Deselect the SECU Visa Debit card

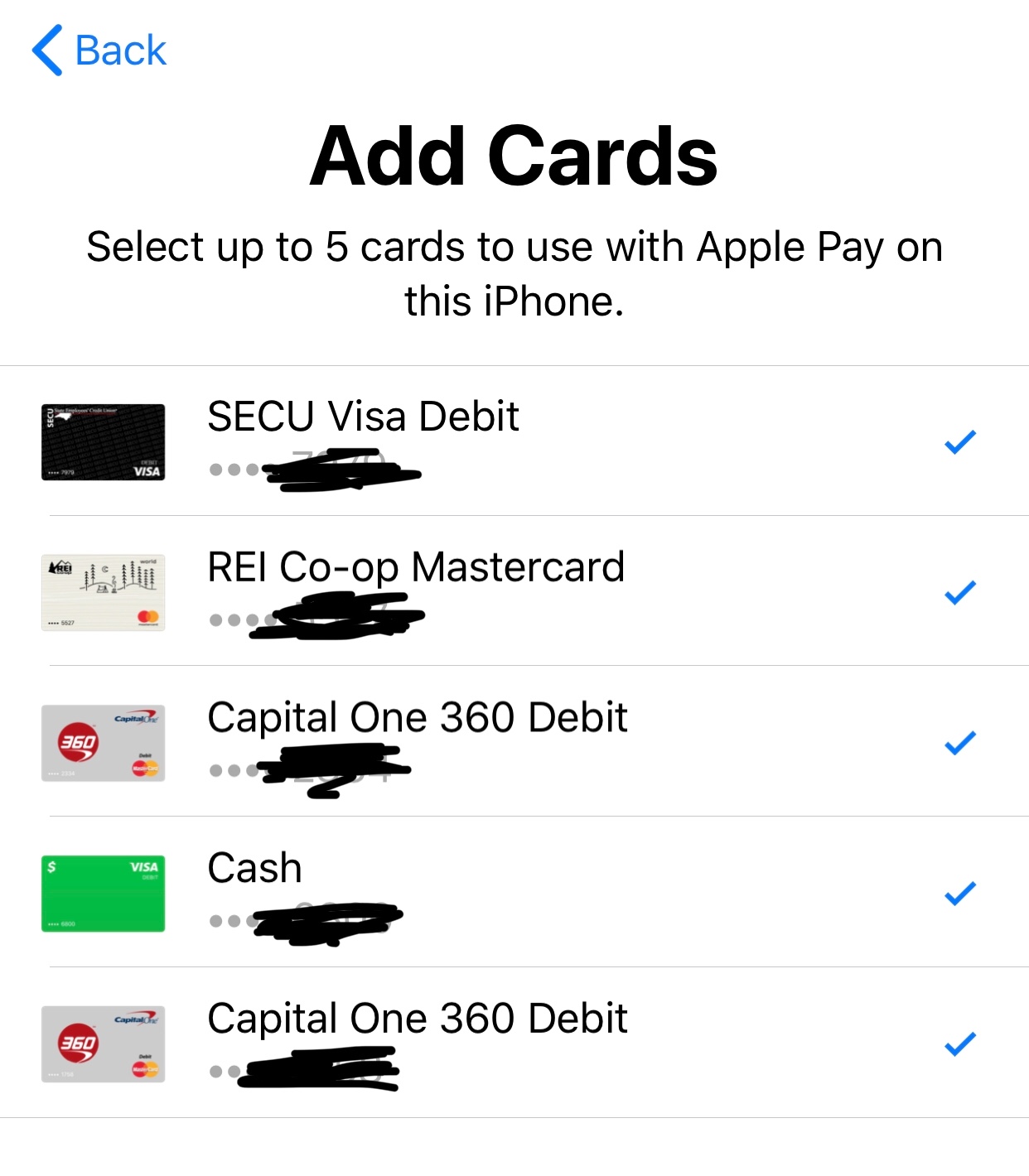[959, 442]
